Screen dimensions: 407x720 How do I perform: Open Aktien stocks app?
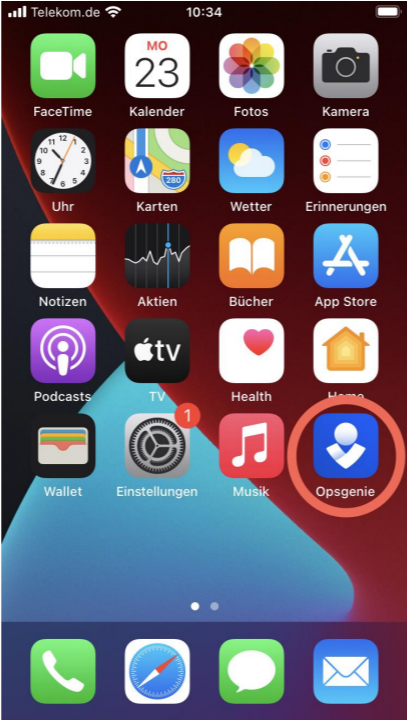pos(157,256)
